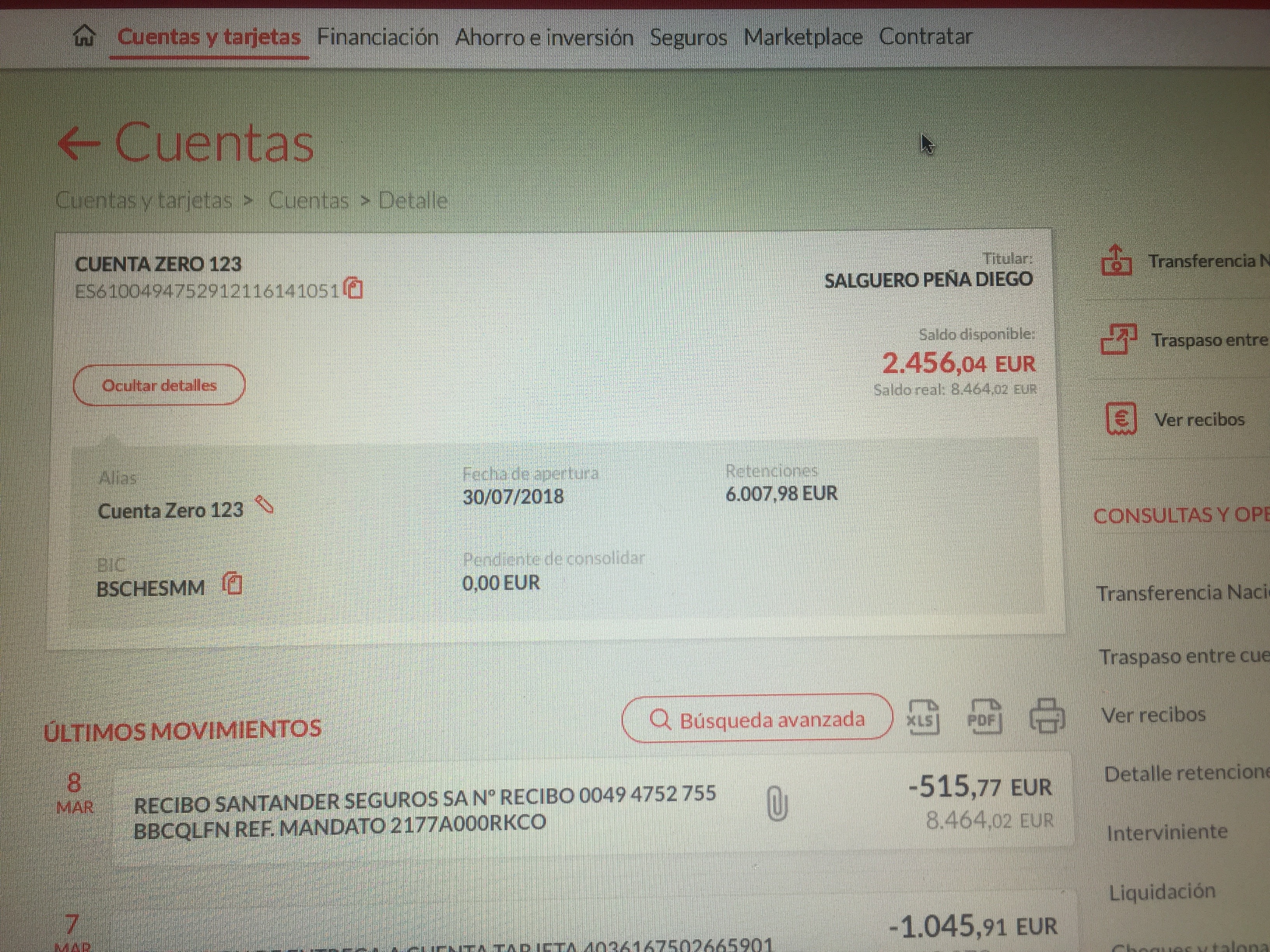The image size is (1270, 952).
Task: Edit the Cuenta Zero 123 alias
Action: click(265, 506)
